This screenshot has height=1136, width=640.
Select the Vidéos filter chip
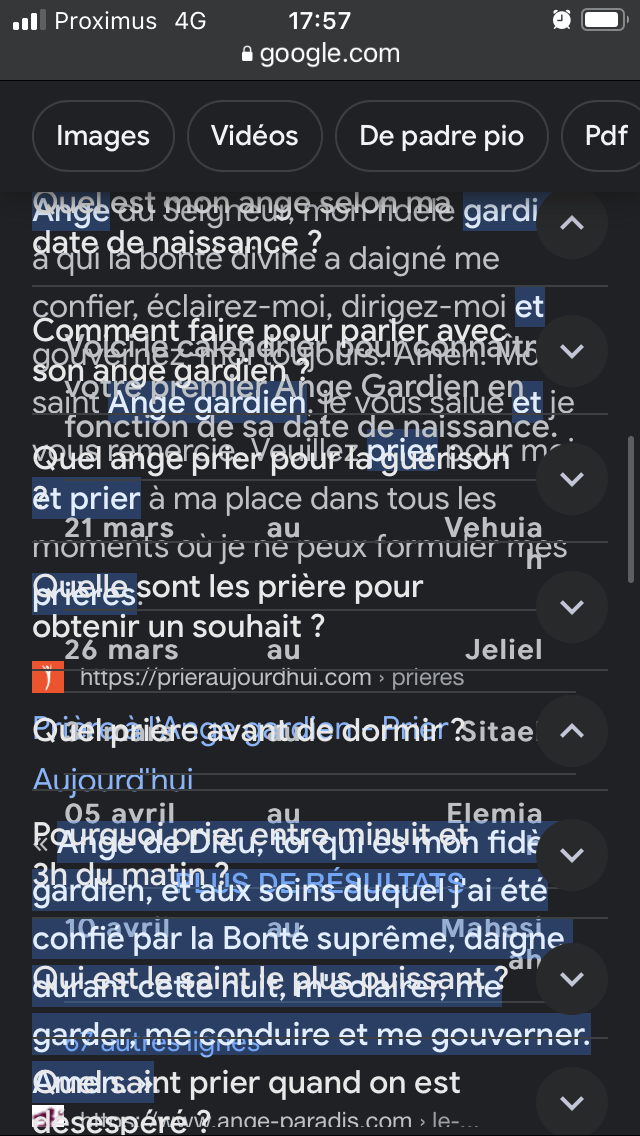point(255,136)
